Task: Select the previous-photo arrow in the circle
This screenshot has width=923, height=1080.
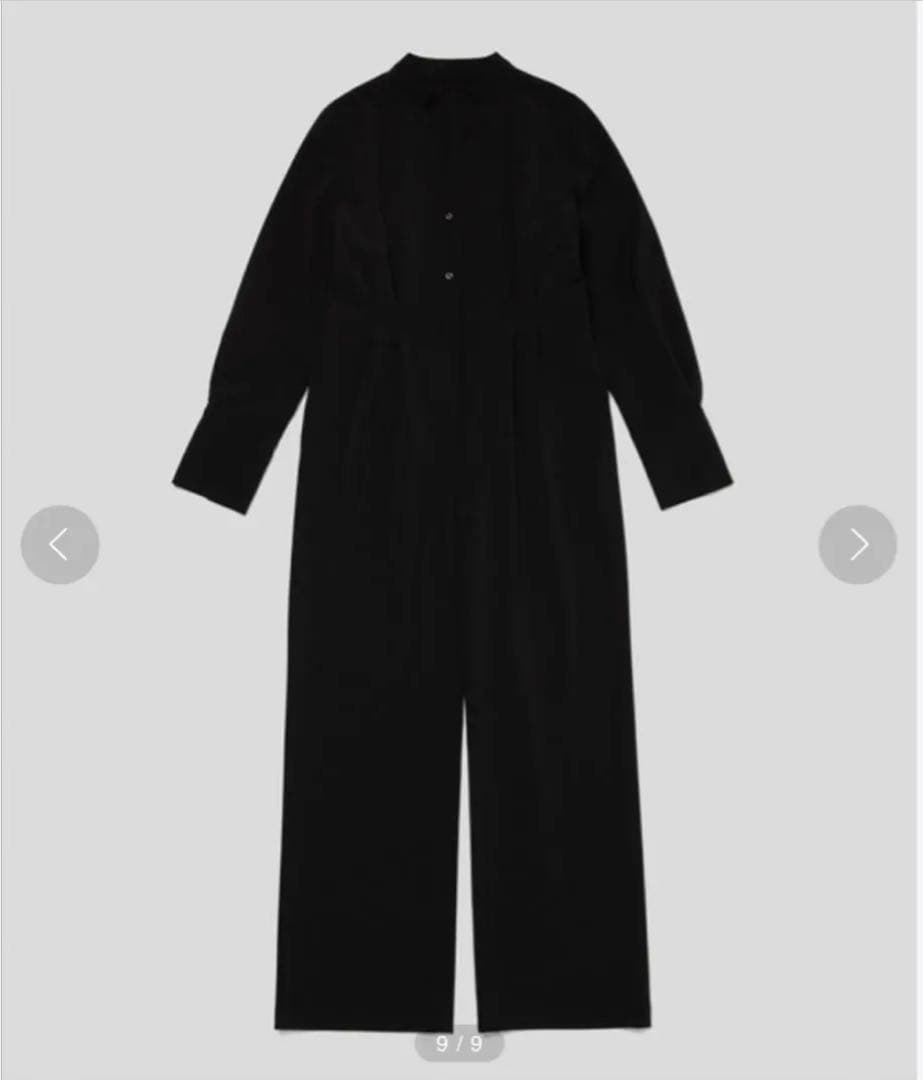Action: [59, 544]
